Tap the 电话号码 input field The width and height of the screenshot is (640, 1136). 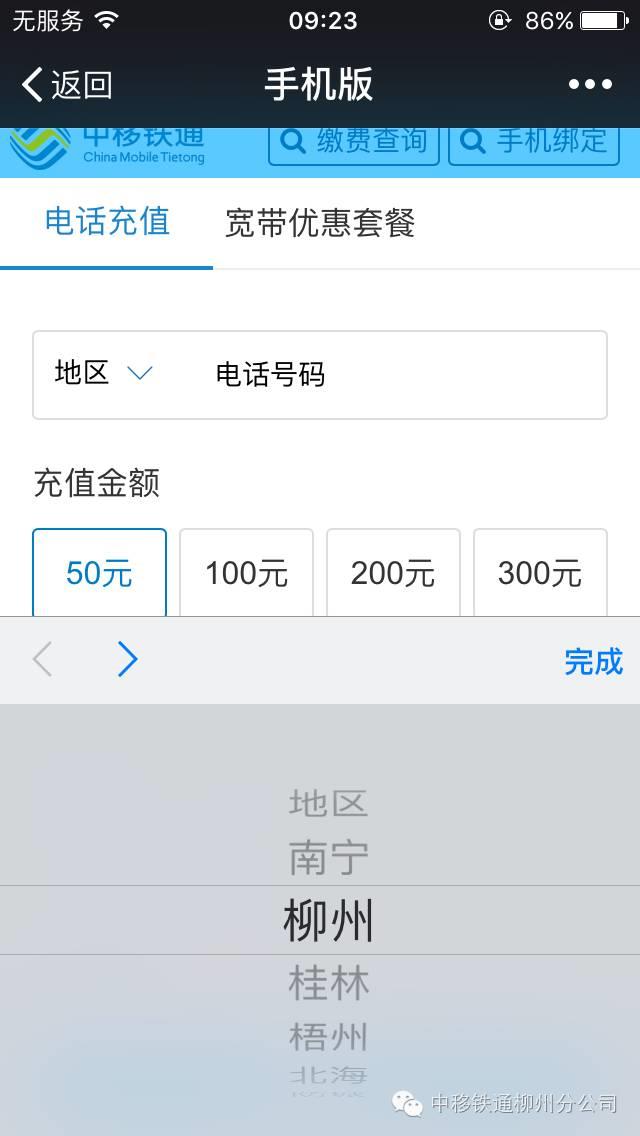coord(400,375)
